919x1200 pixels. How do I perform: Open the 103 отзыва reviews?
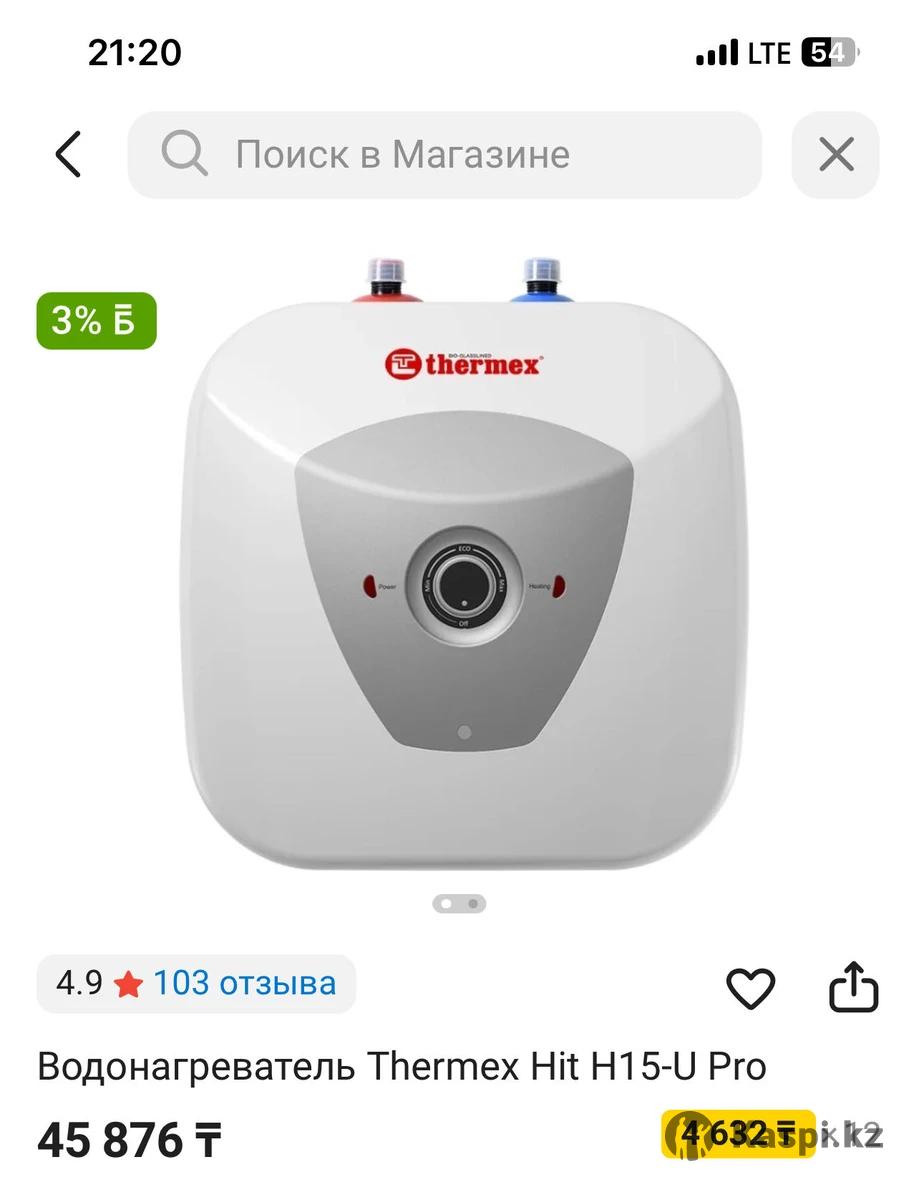point(244,984)
